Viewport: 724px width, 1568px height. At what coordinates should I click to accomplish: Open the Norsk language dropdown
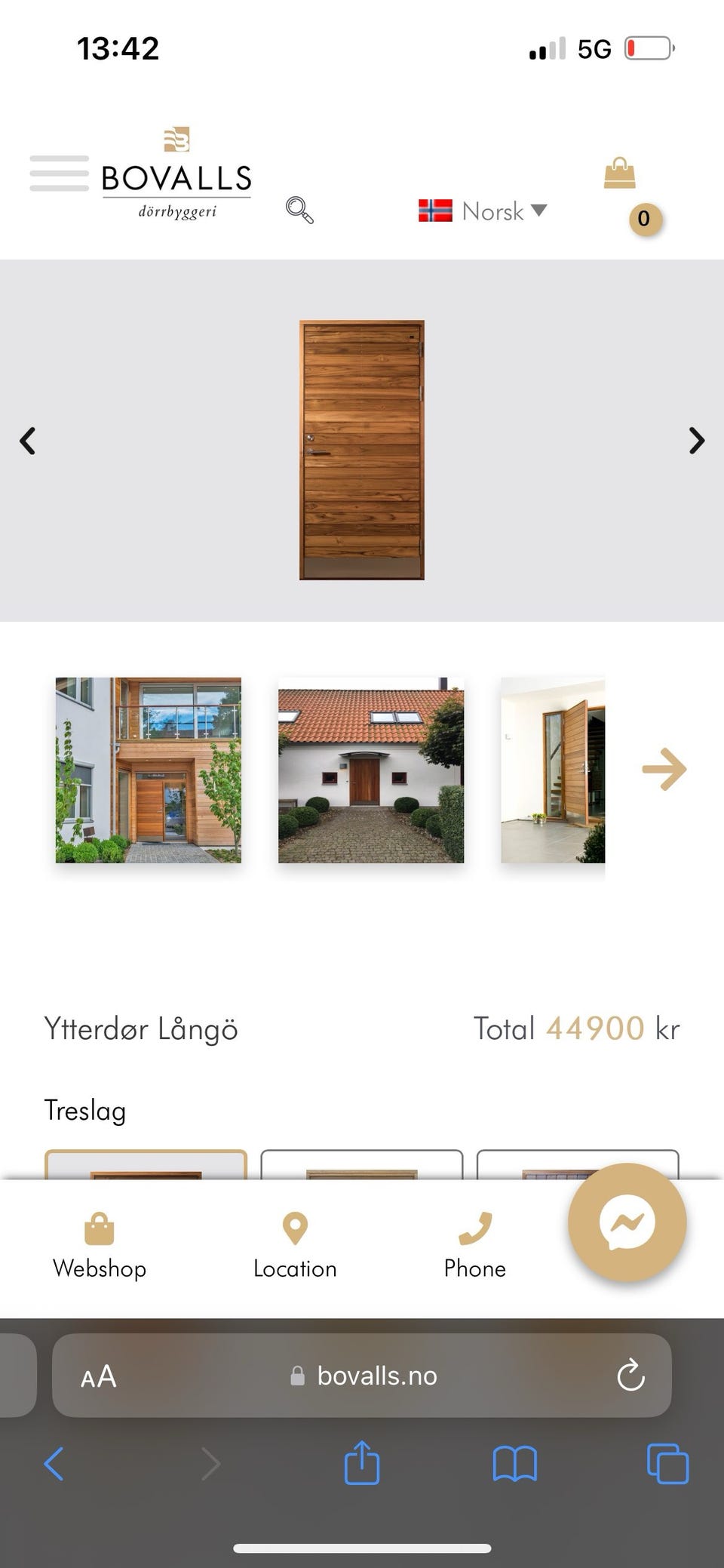(x=482, y=212)
